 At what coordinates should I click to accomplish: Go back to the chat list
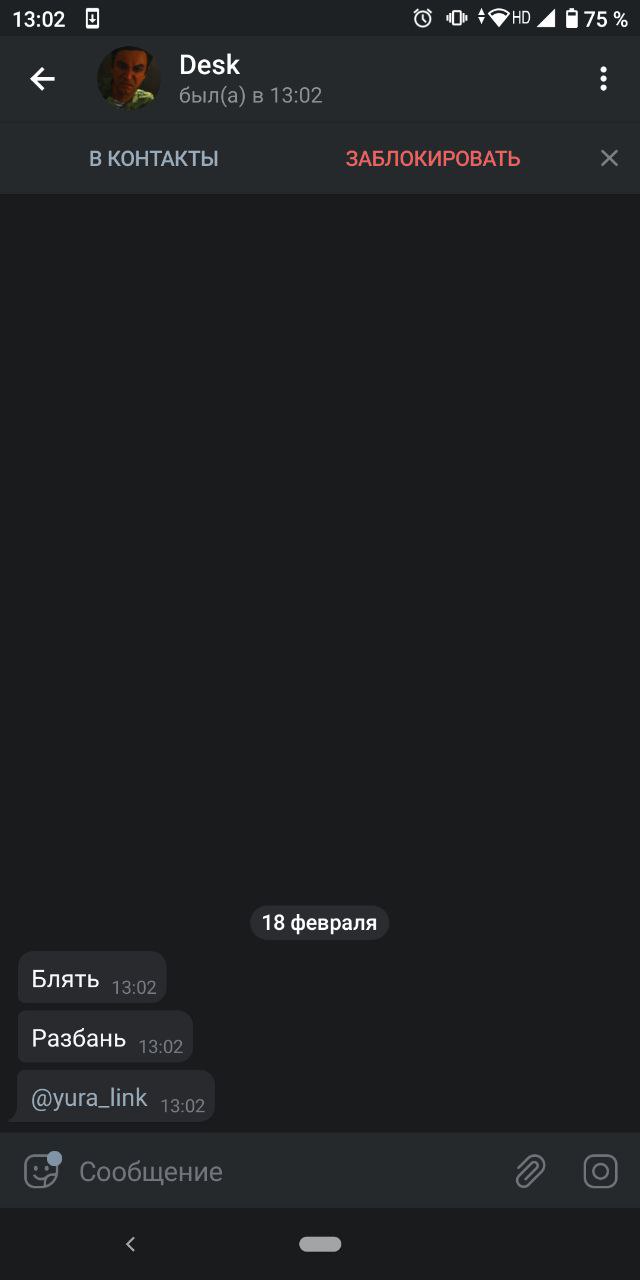click(x=42, y=79)
